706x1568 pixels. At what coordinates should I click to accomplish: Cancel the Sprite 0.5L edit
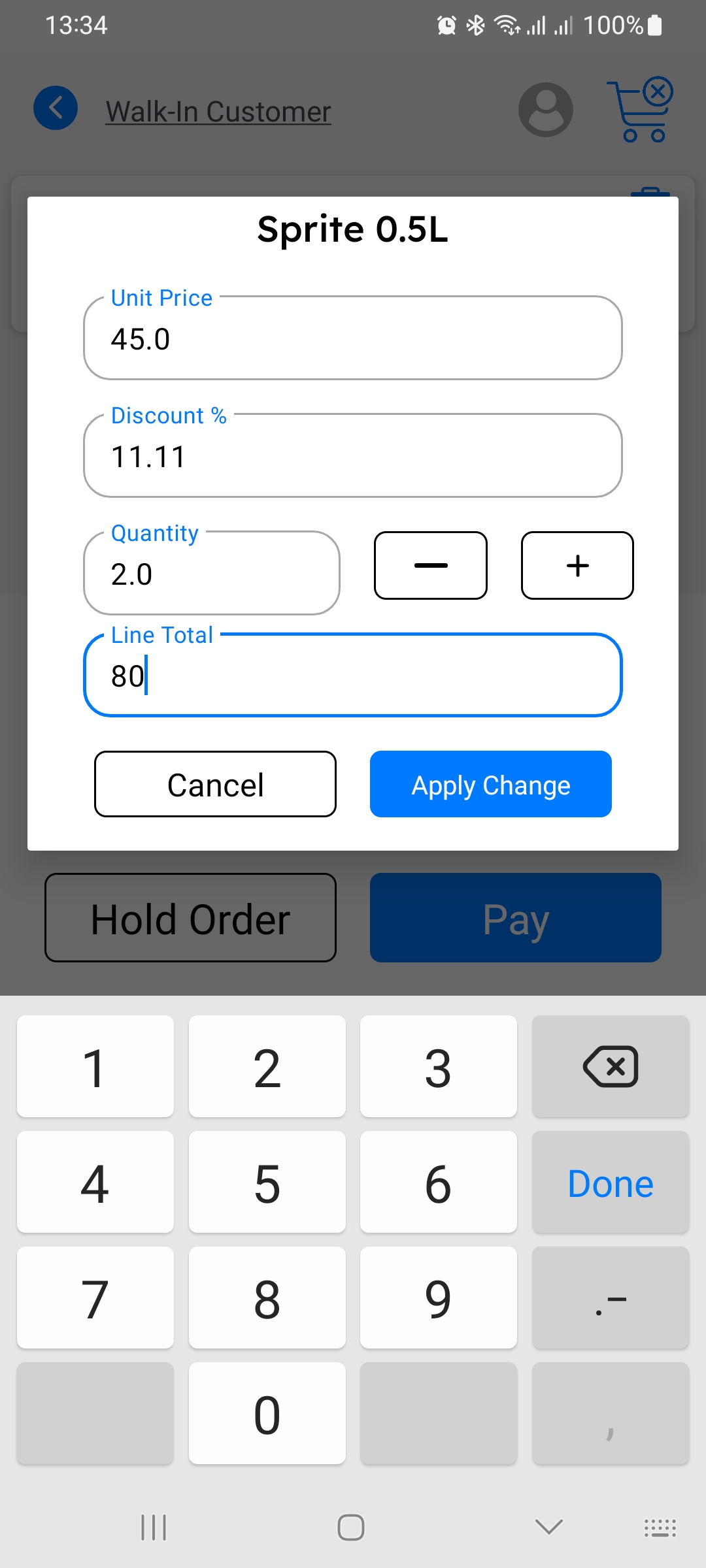[215, 784]
